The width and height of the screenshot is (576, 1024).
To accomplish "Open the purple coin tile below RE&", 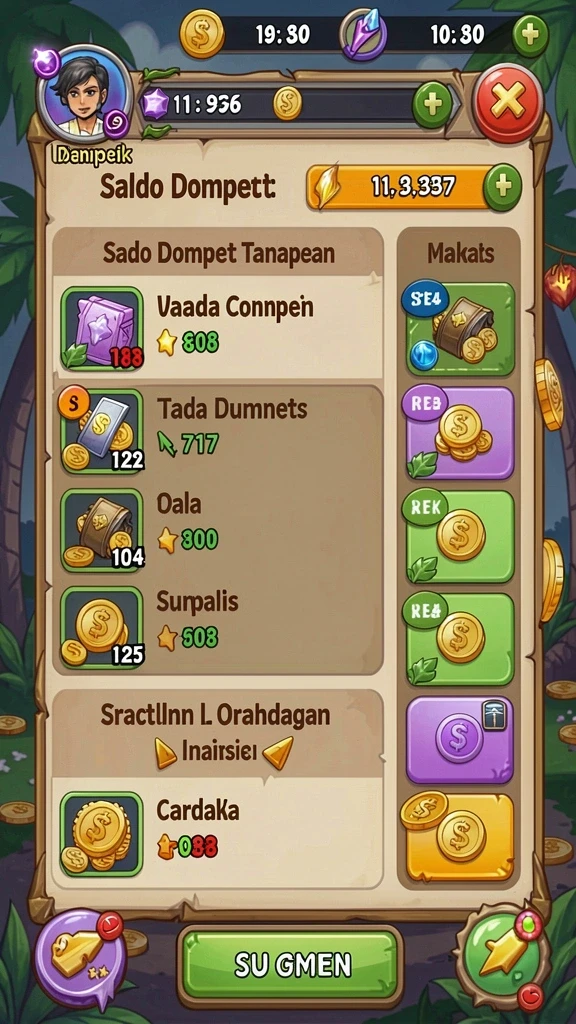I will tap(460, 739).
